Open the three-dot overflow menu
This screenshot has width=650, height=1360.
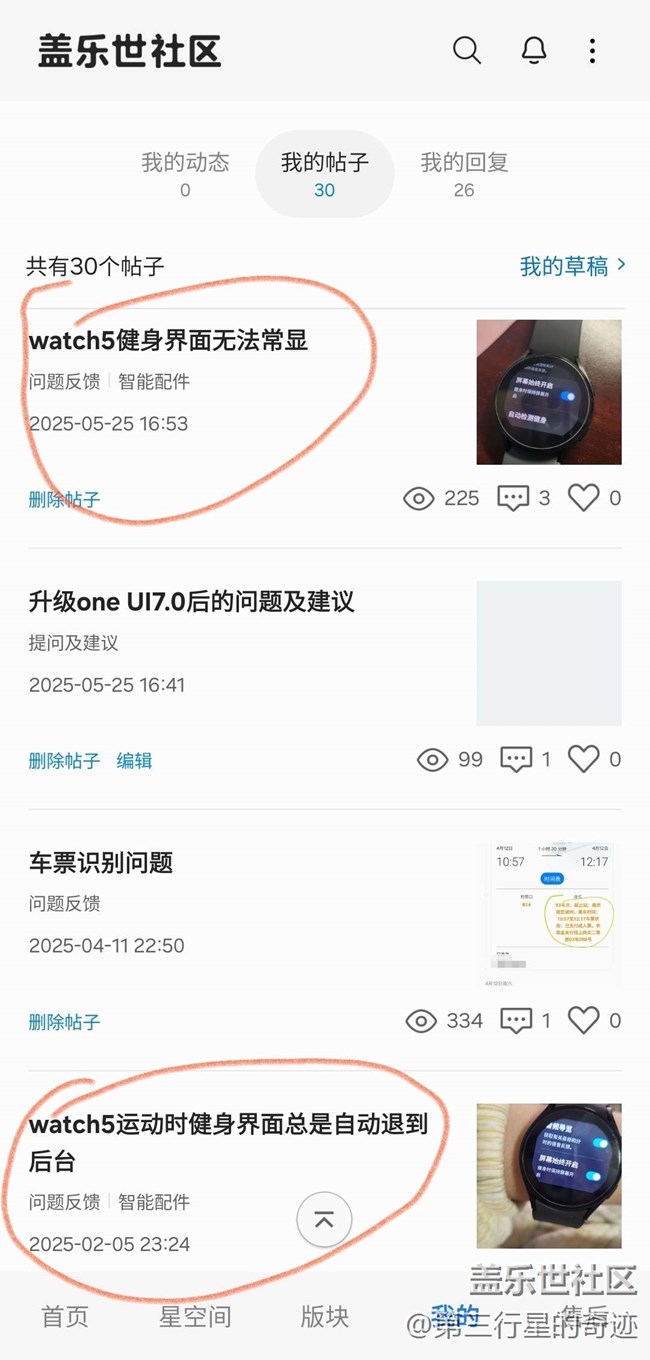592,50
